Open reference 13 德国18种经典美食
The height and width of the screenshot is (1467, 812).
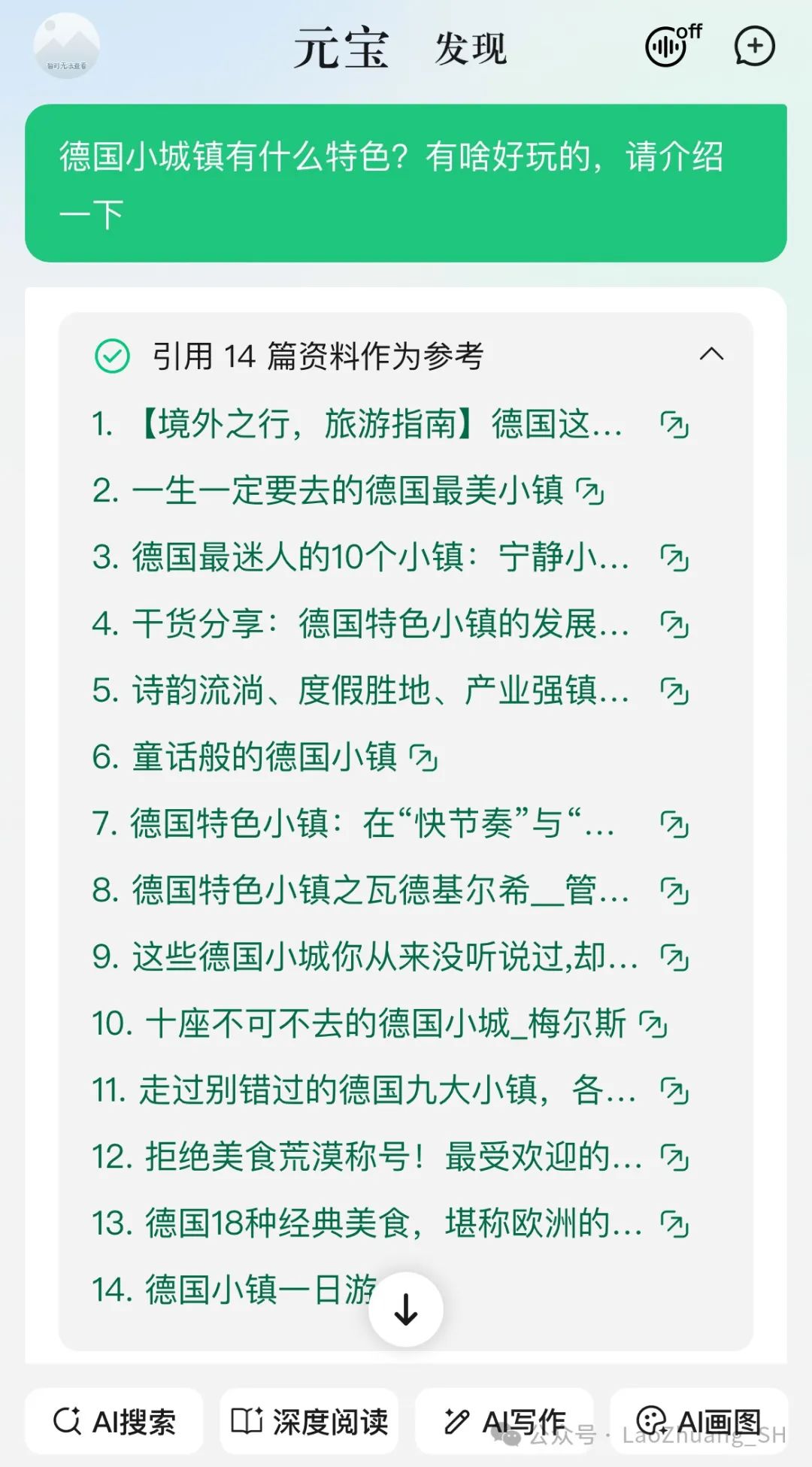point(366,1223)
